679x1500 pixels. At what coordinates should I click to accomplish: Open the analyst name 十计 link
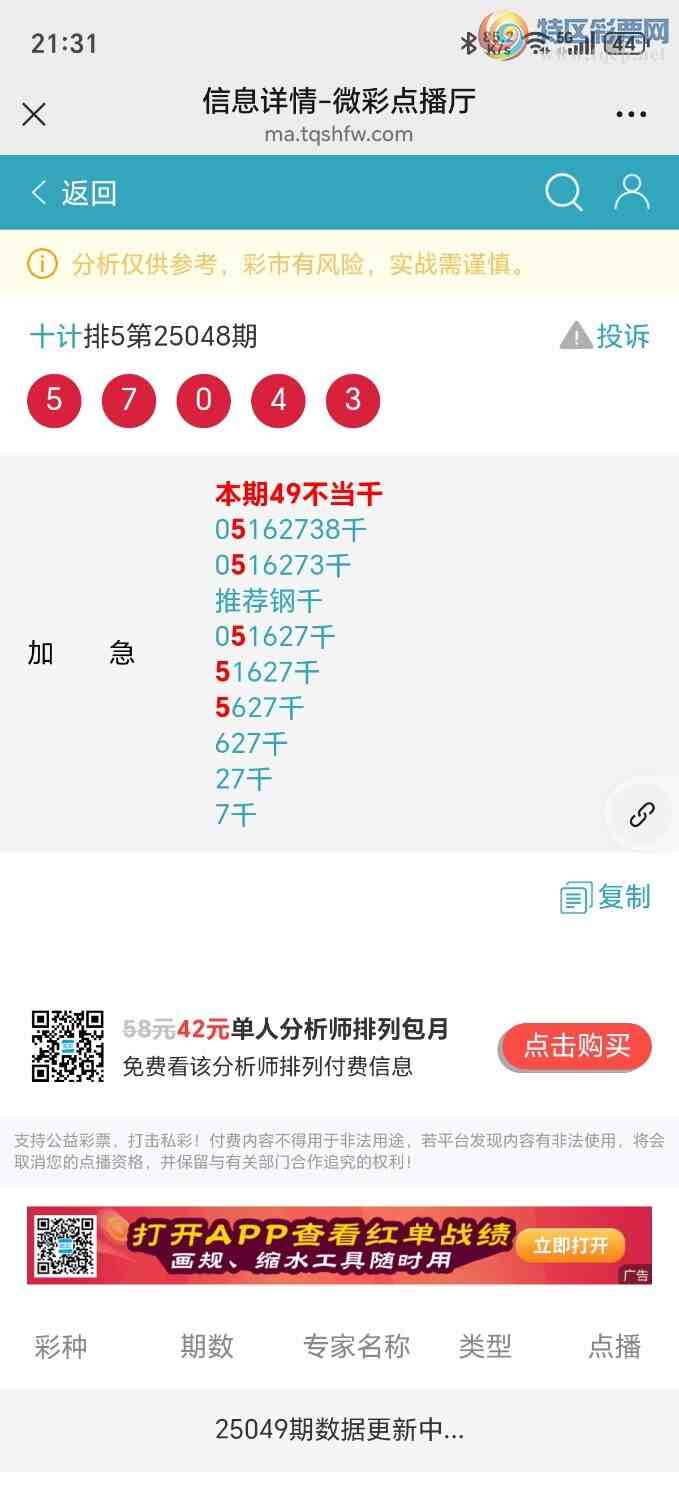pos(54,336)
